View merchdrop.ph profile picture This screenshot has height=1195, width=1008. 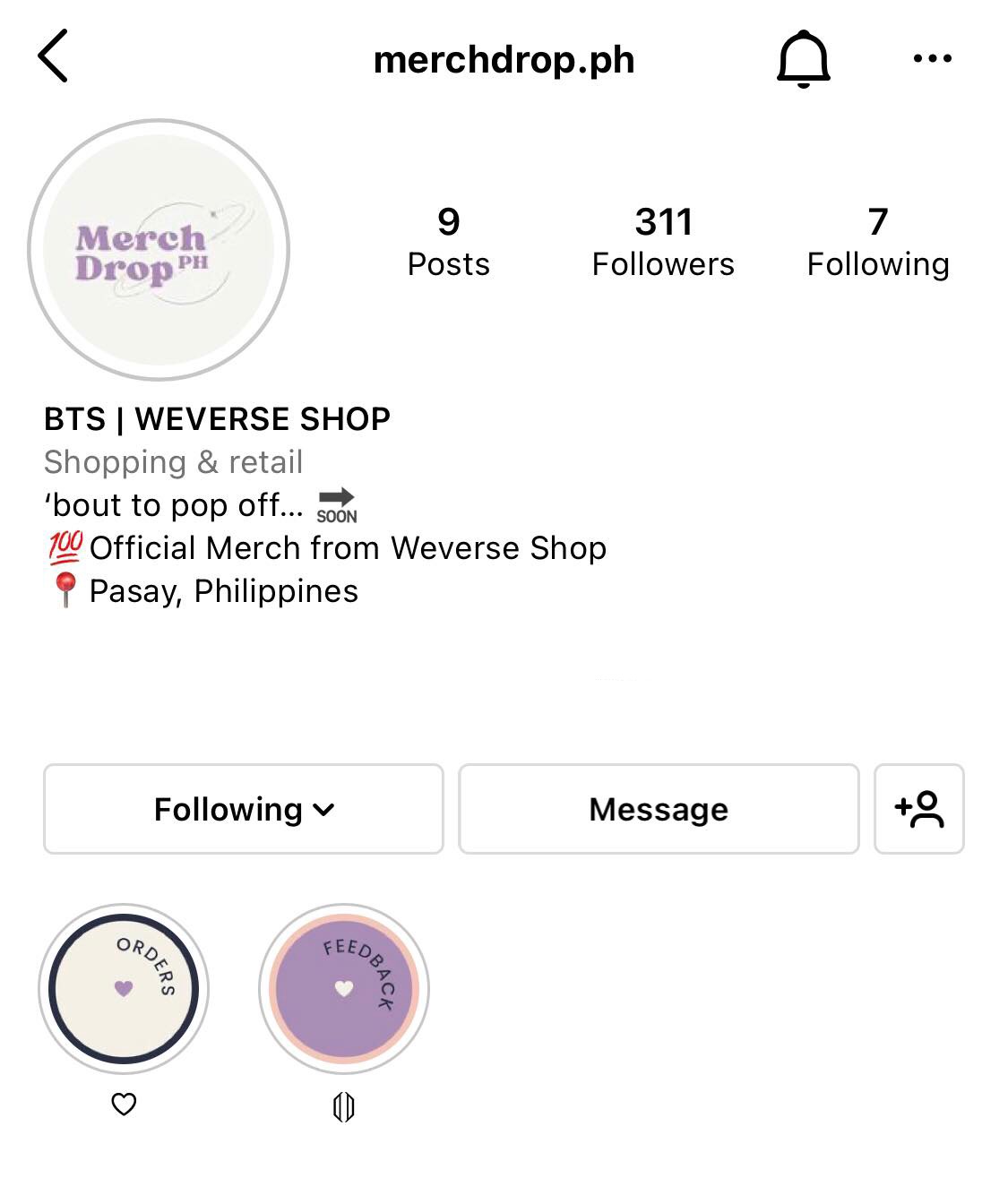[x=159, y=250]
